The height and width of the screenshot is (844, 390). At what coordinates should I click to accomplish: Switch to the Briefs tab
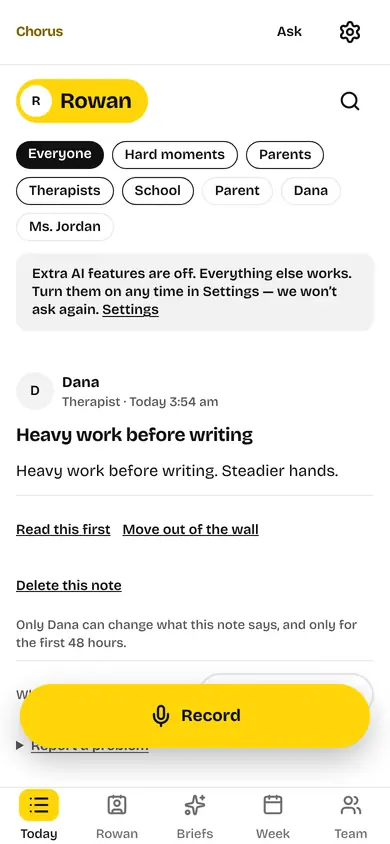[195, 815]
